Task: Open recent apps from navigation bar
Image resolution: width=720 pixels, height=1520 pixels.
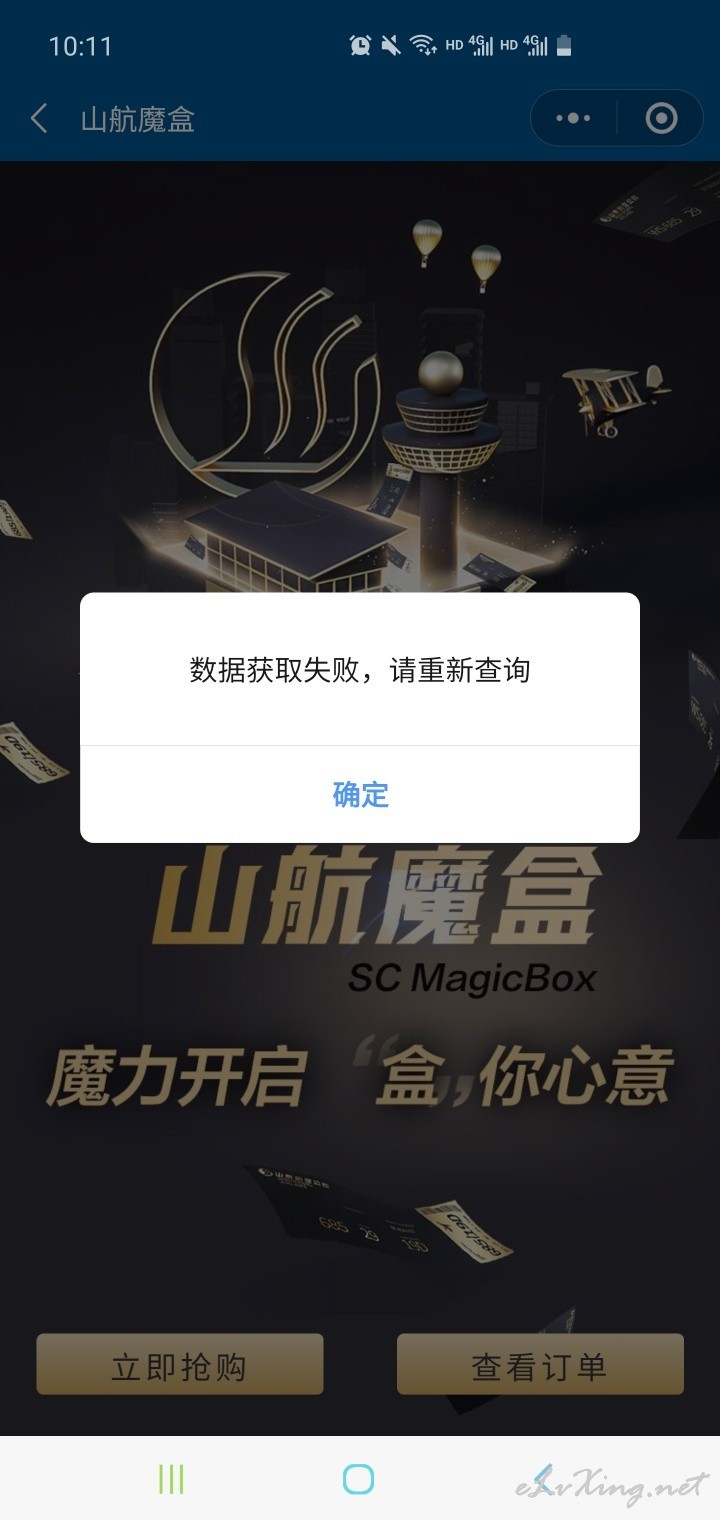Action: coord(171,1479)
